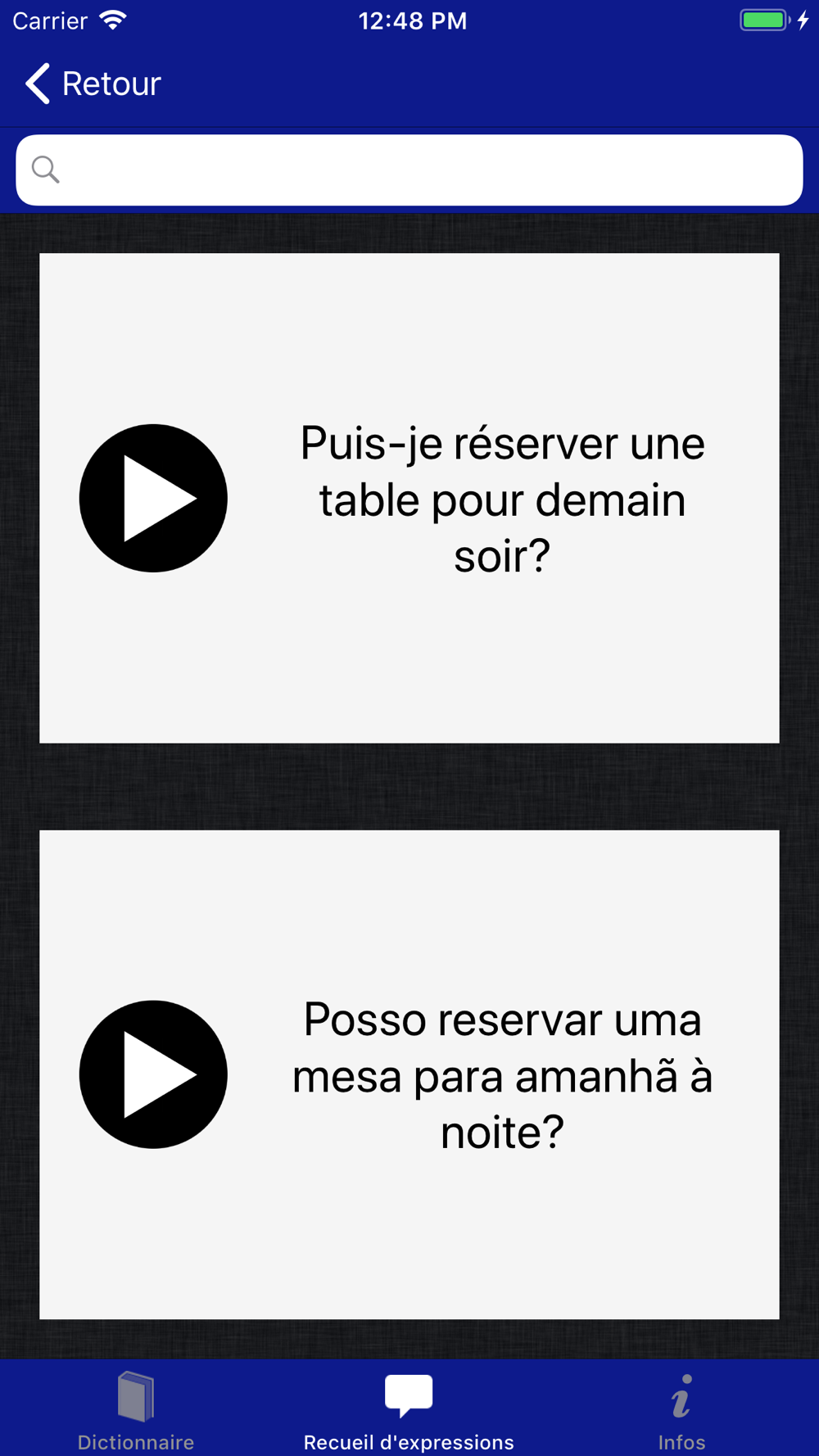Viewport: 819px width, 1456px height.
Task: Go back with the Retour button
Action: 92,84
